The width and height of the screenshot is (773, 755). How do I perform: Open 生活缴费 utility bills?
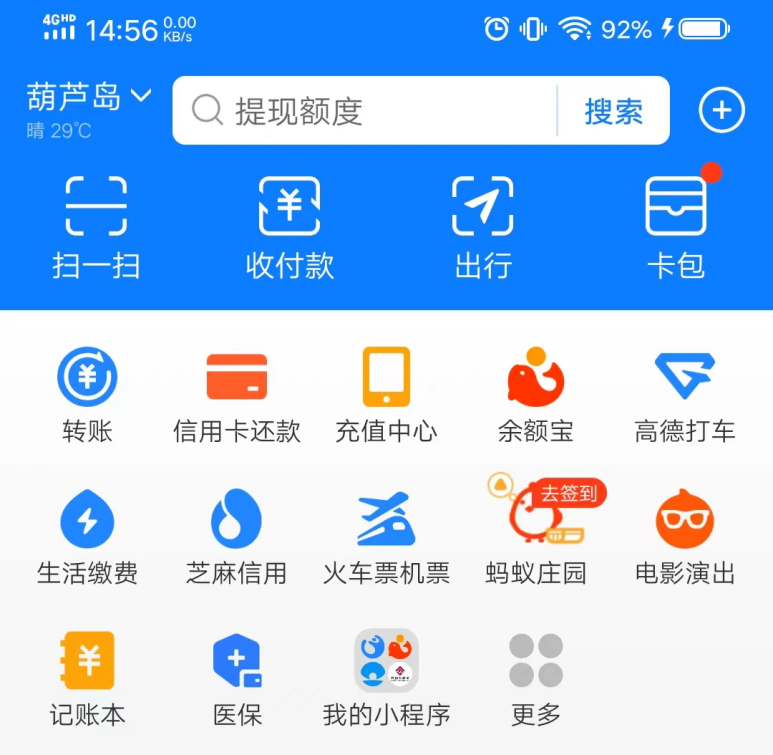[87, 537]
